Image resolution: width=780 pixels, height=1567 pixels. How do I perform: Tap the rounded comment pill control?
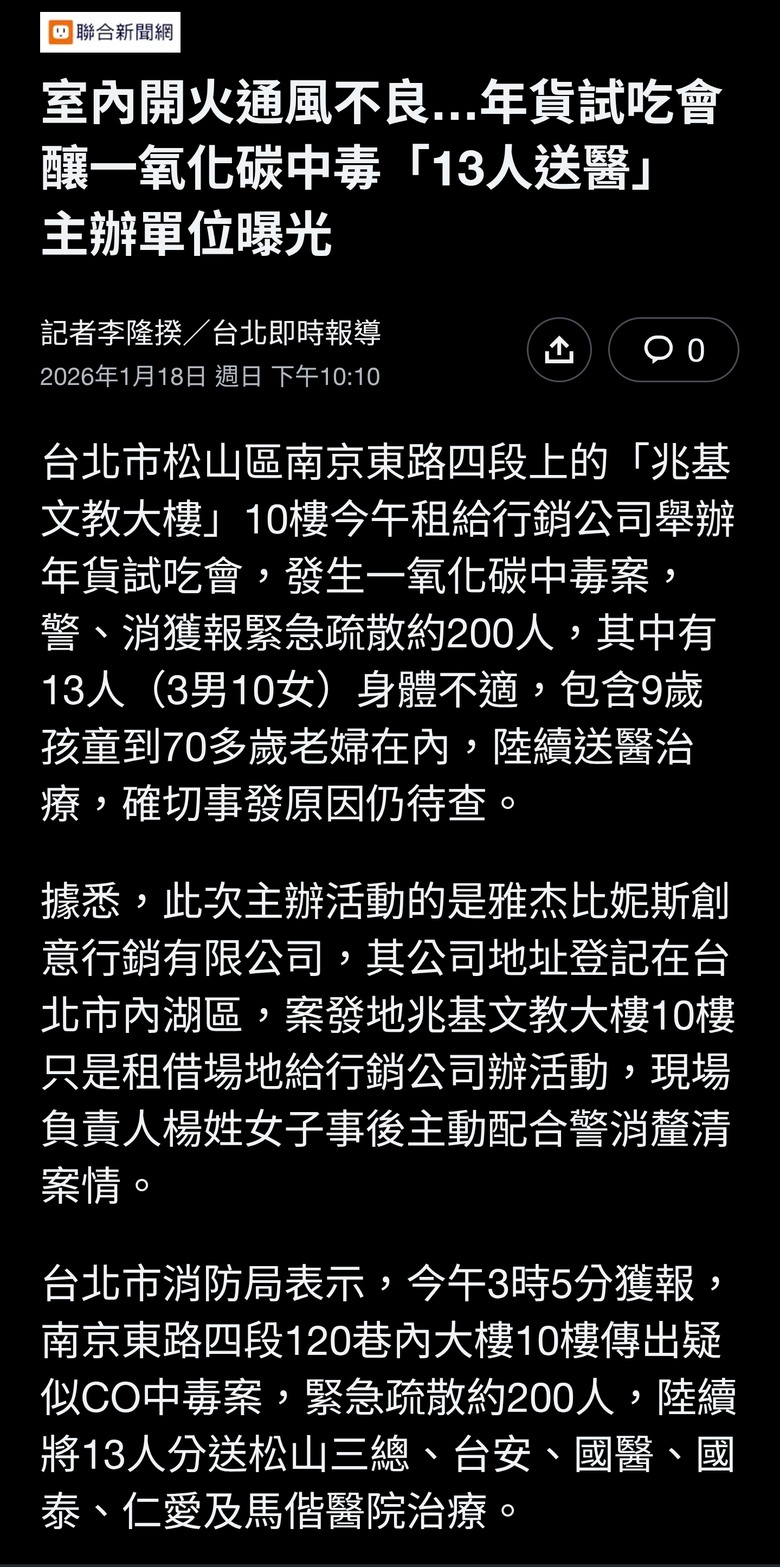674,350
